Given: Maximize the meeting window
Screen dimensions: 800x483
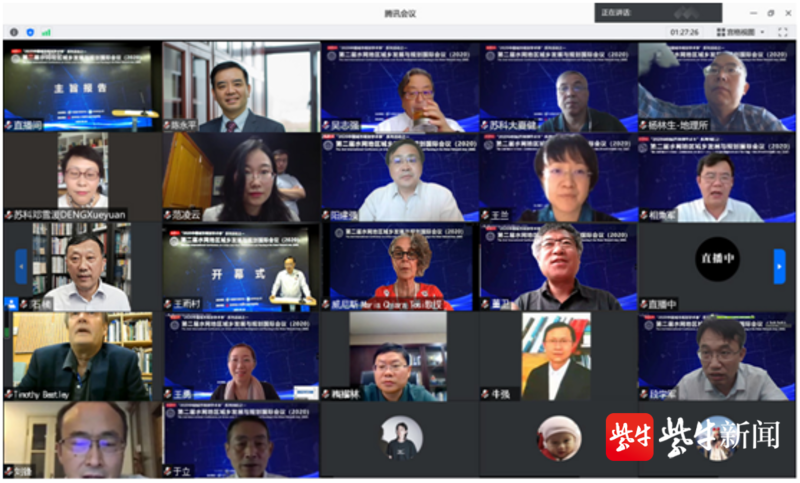Looking at the screenshot, I should (770, 13).
